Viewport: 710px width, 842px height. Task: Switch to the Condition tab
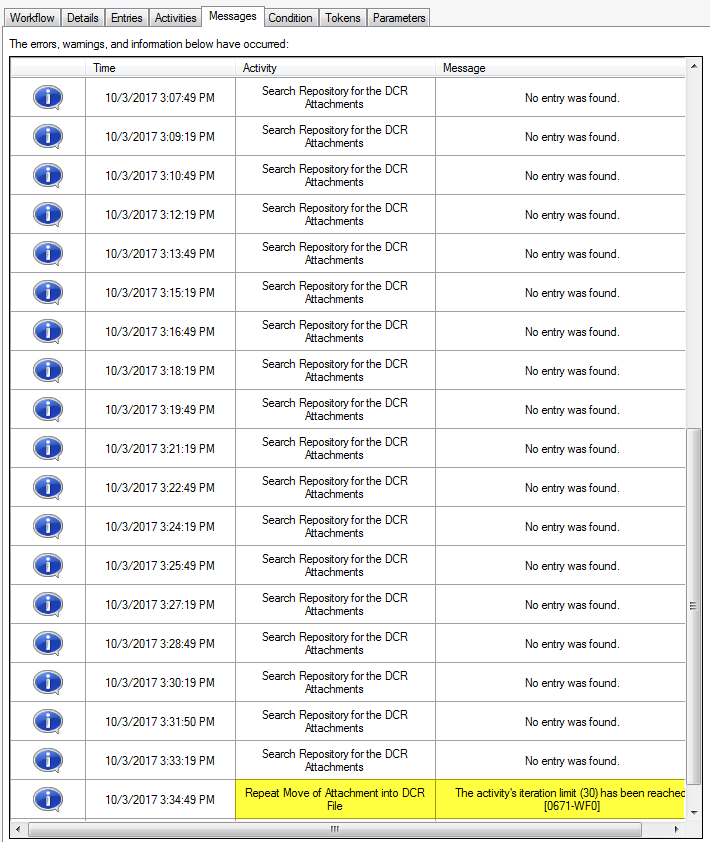point(290,18)
